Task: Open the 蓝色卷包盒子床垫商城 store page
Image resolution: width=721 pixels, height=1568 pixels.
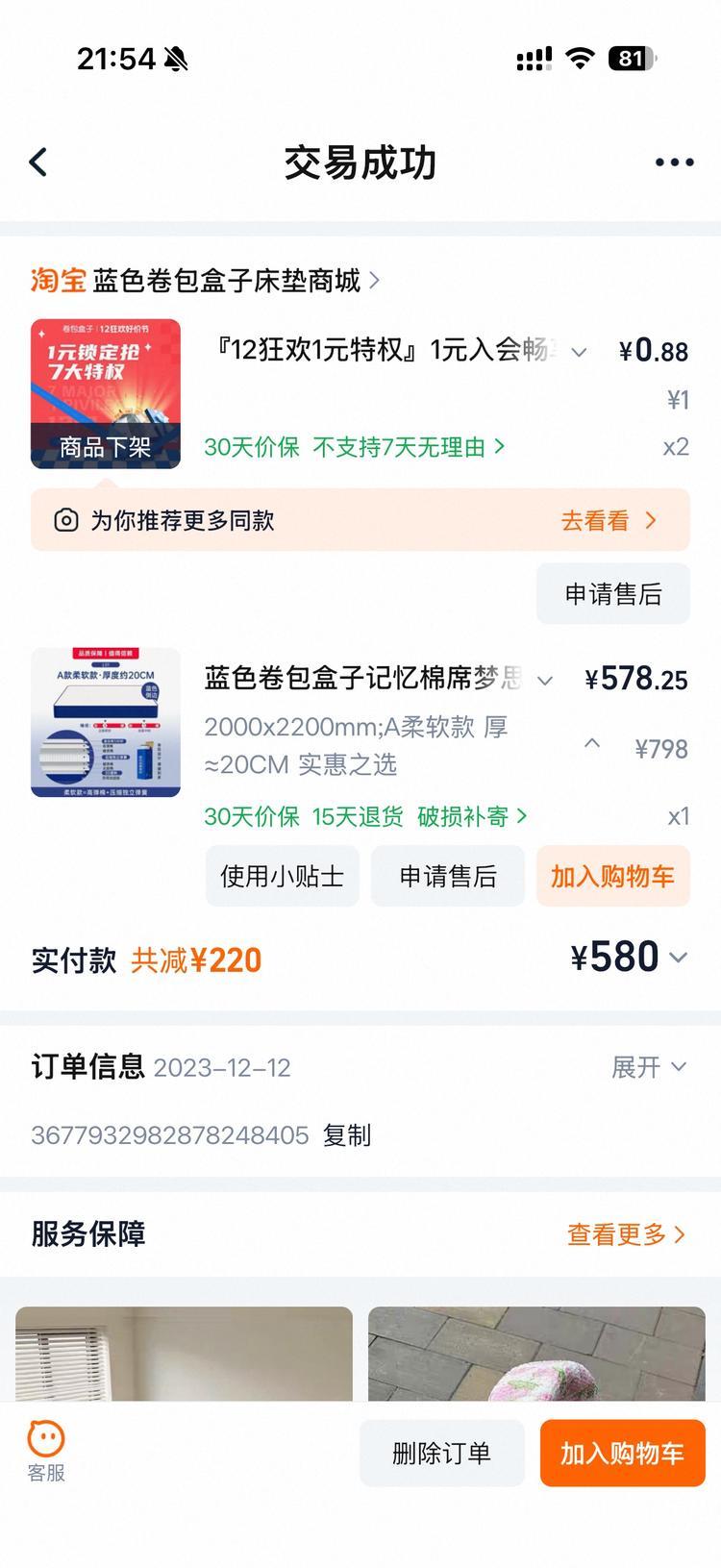Action: pos(227,281)
